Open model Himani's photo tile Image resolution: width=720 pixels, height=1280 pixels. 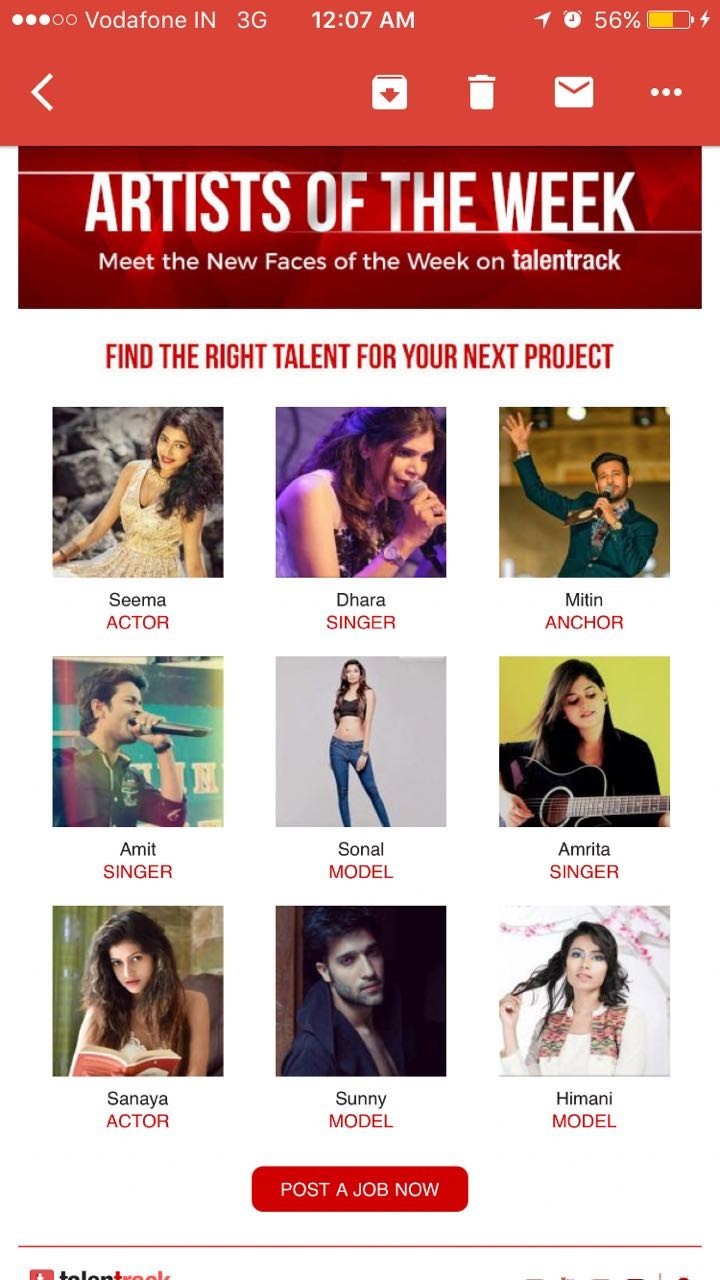coord(584,991)
